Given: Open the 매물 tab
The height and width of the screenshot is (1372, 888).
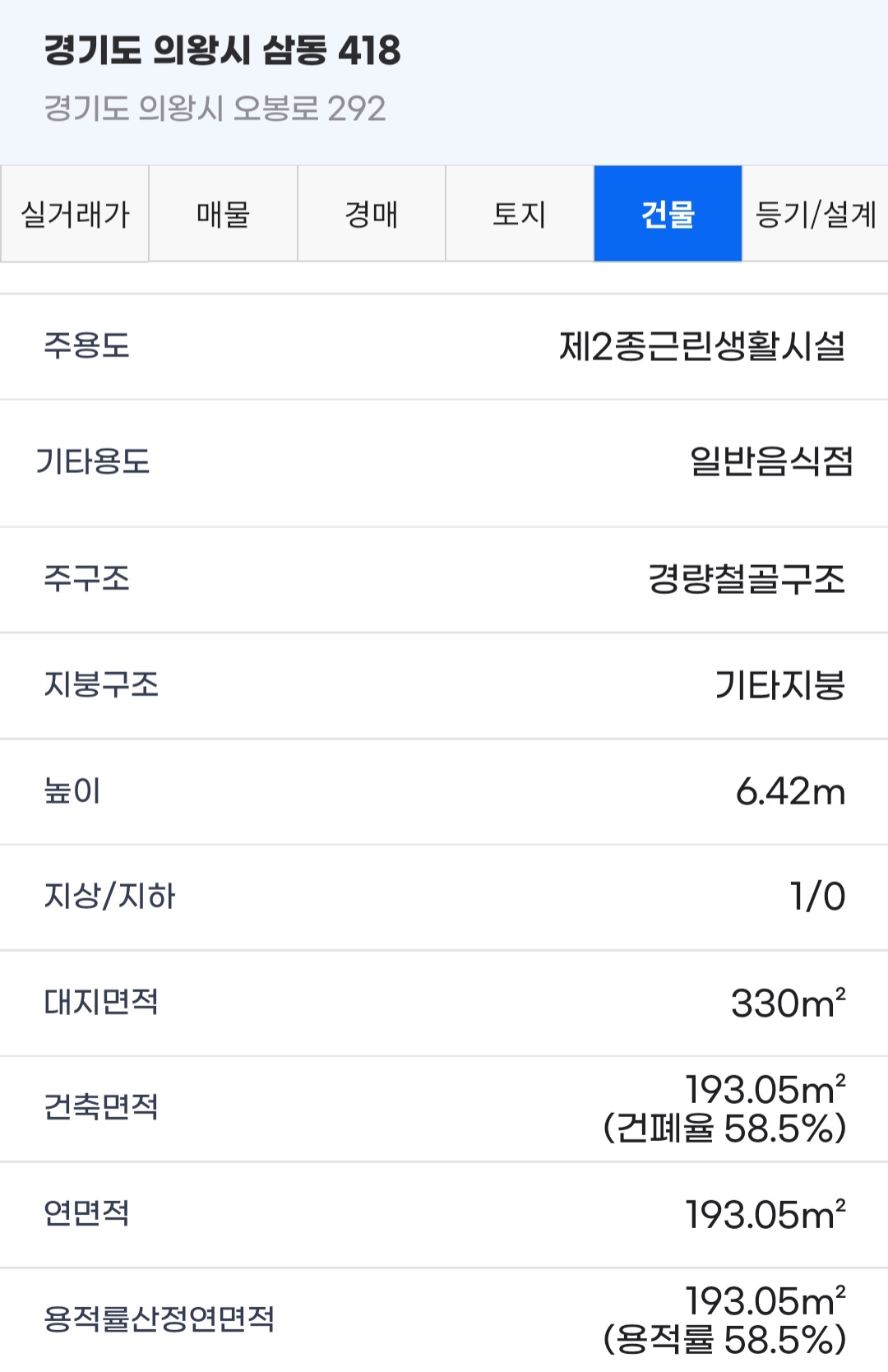Looking at the screenshot, I should coord(222,215).
